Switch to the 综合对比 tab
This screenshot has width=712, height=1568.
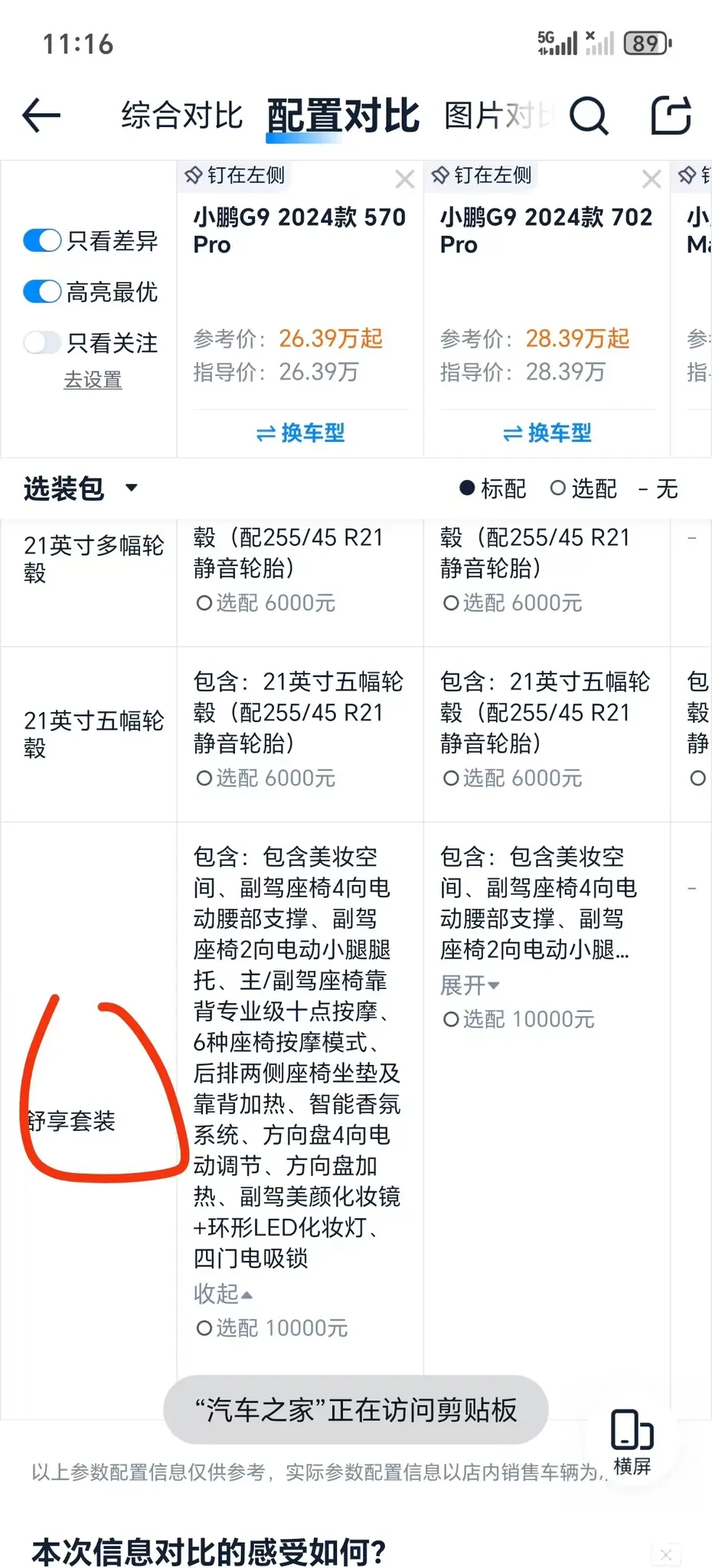pos(181,116)
